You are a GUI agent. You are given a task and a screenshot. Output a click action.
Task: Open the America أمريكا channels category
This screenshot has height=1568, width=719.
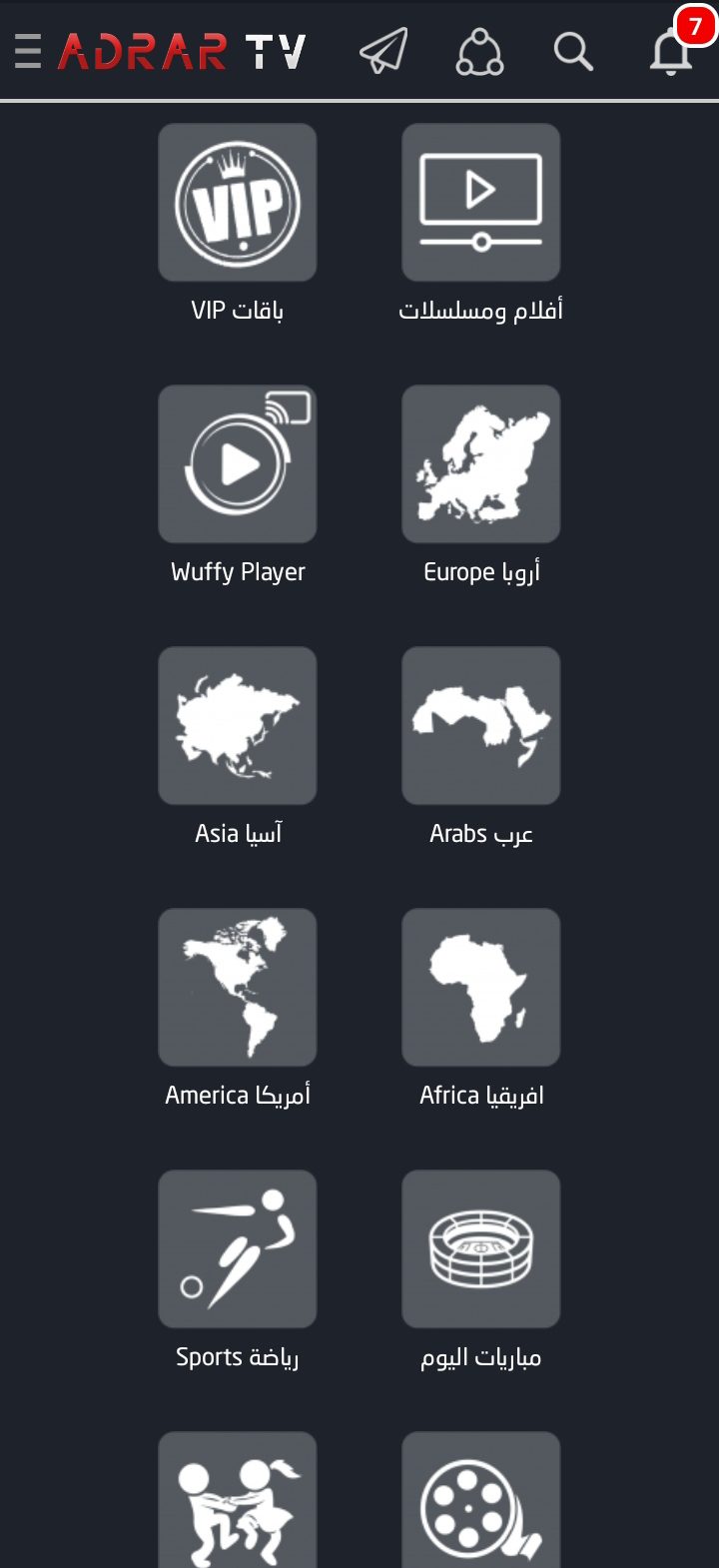coord(237,987)
